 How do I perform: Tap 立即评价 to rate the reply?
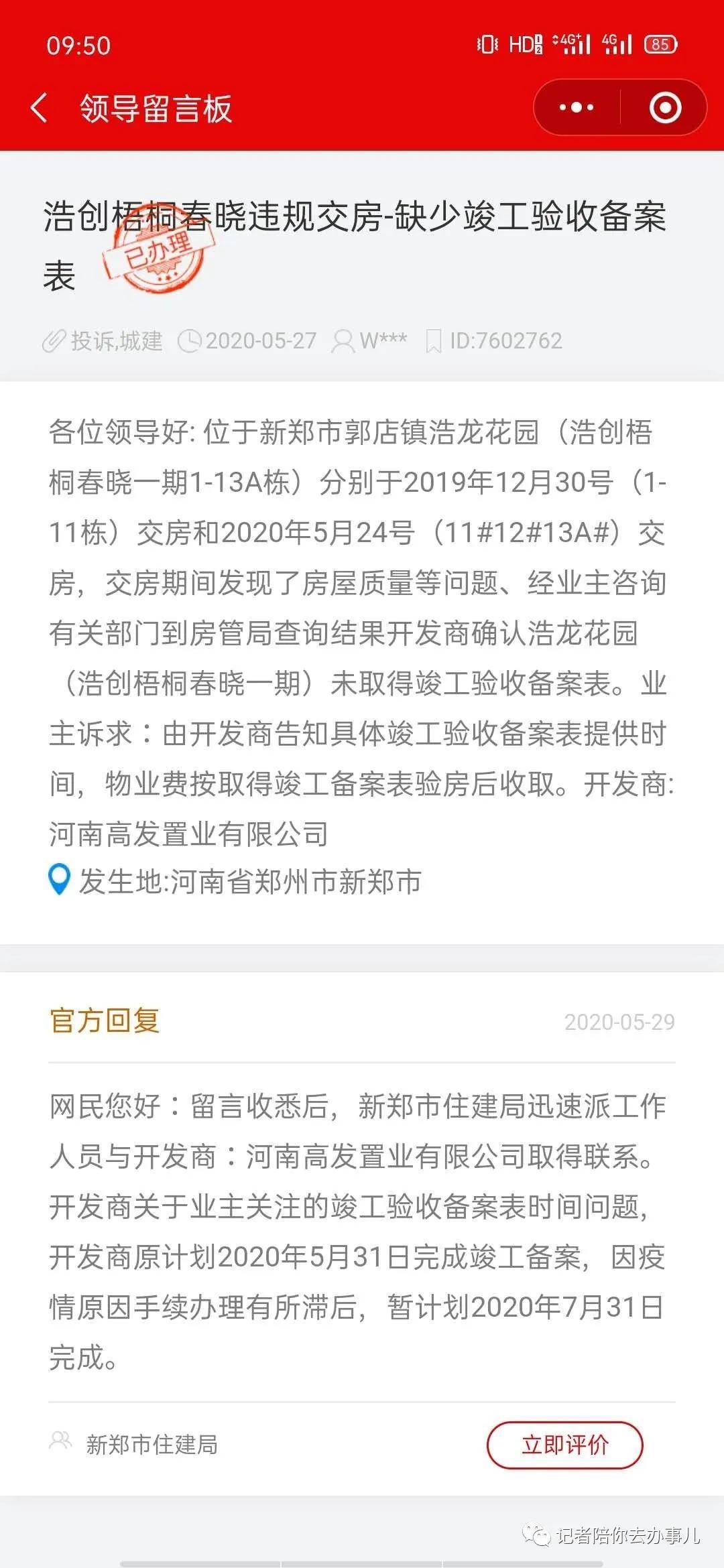564,1444
